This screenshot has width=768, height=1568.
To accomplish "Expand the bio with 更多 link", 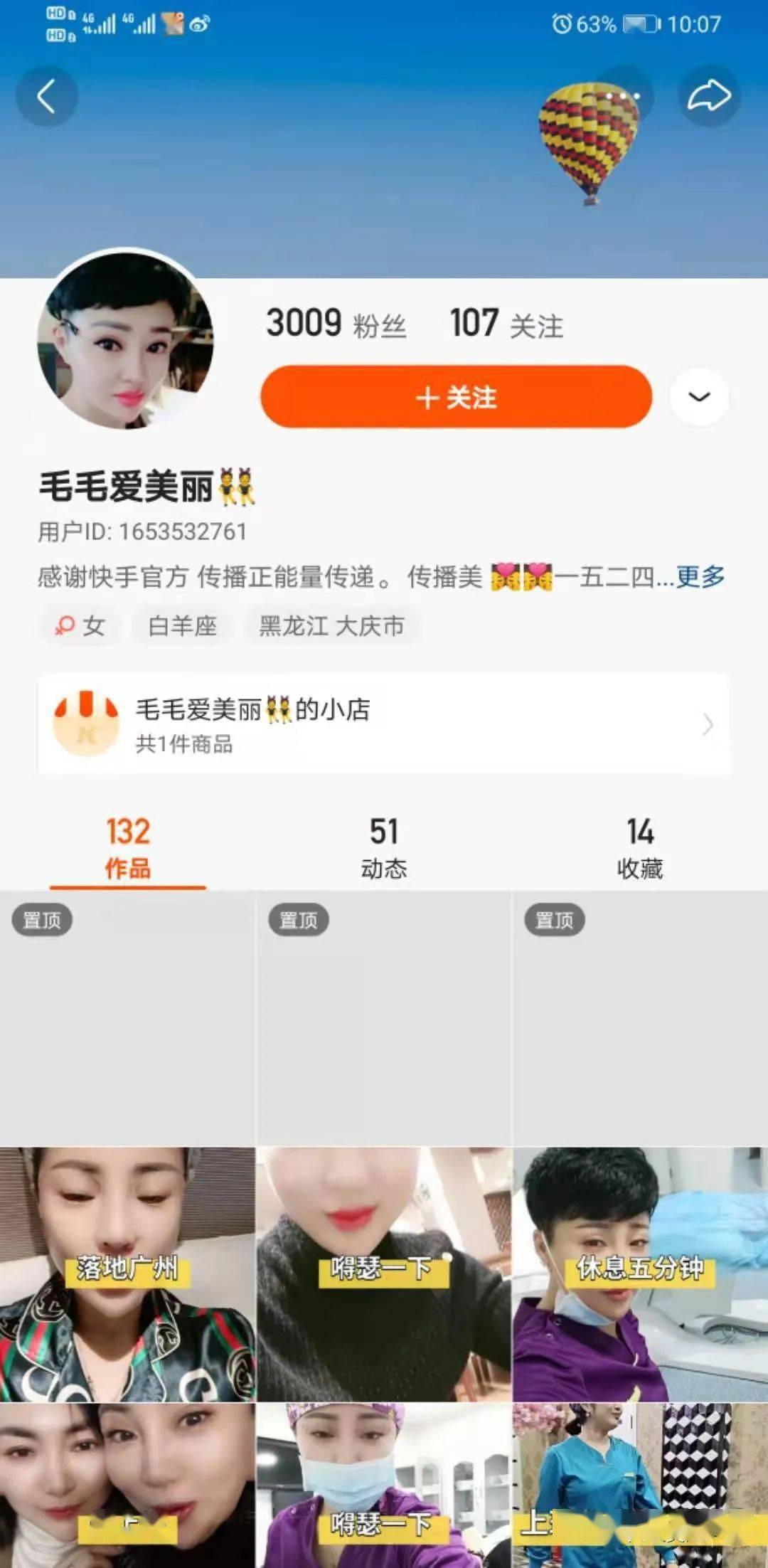I will tap(700, 576).
